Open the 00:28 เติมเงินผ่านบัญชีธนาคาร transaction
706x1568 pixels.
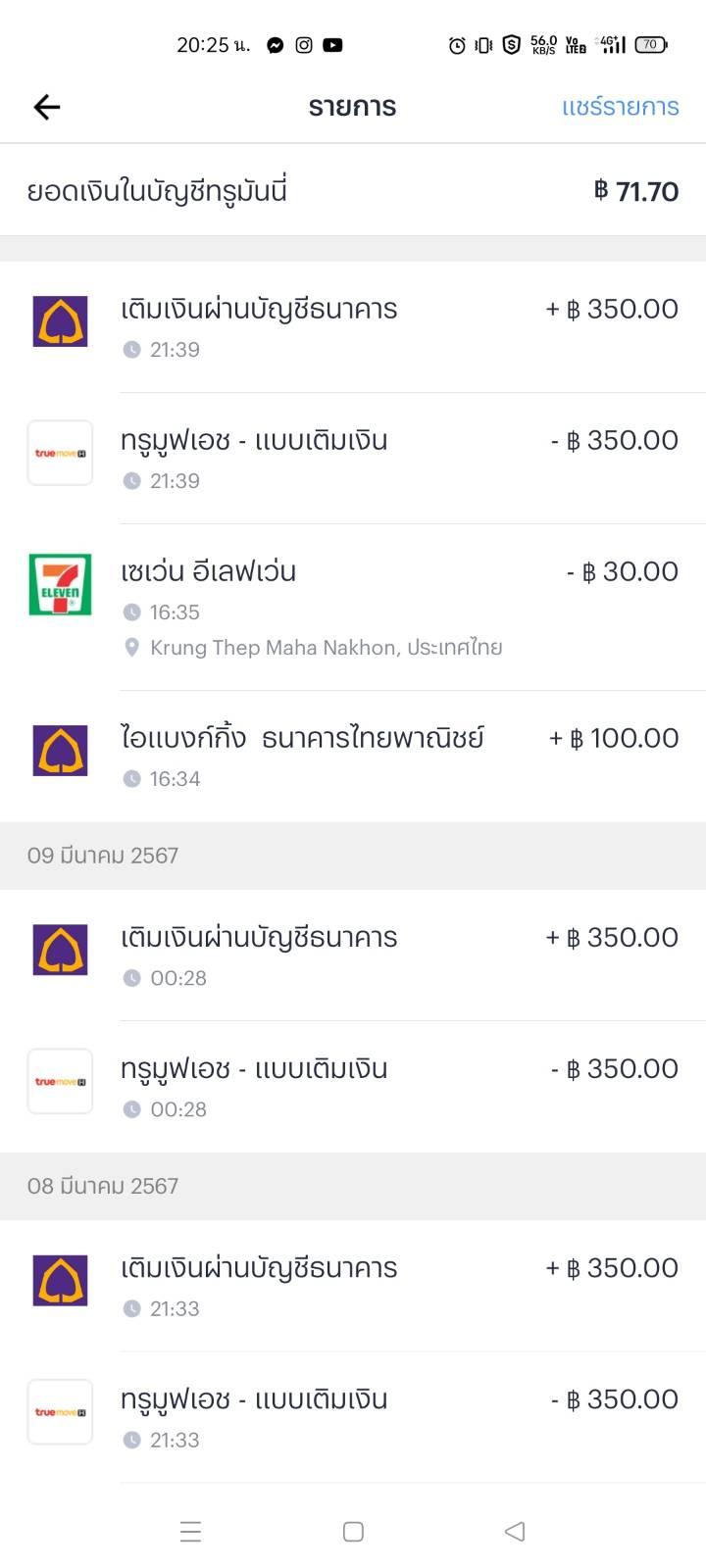[x=353, y=955]
